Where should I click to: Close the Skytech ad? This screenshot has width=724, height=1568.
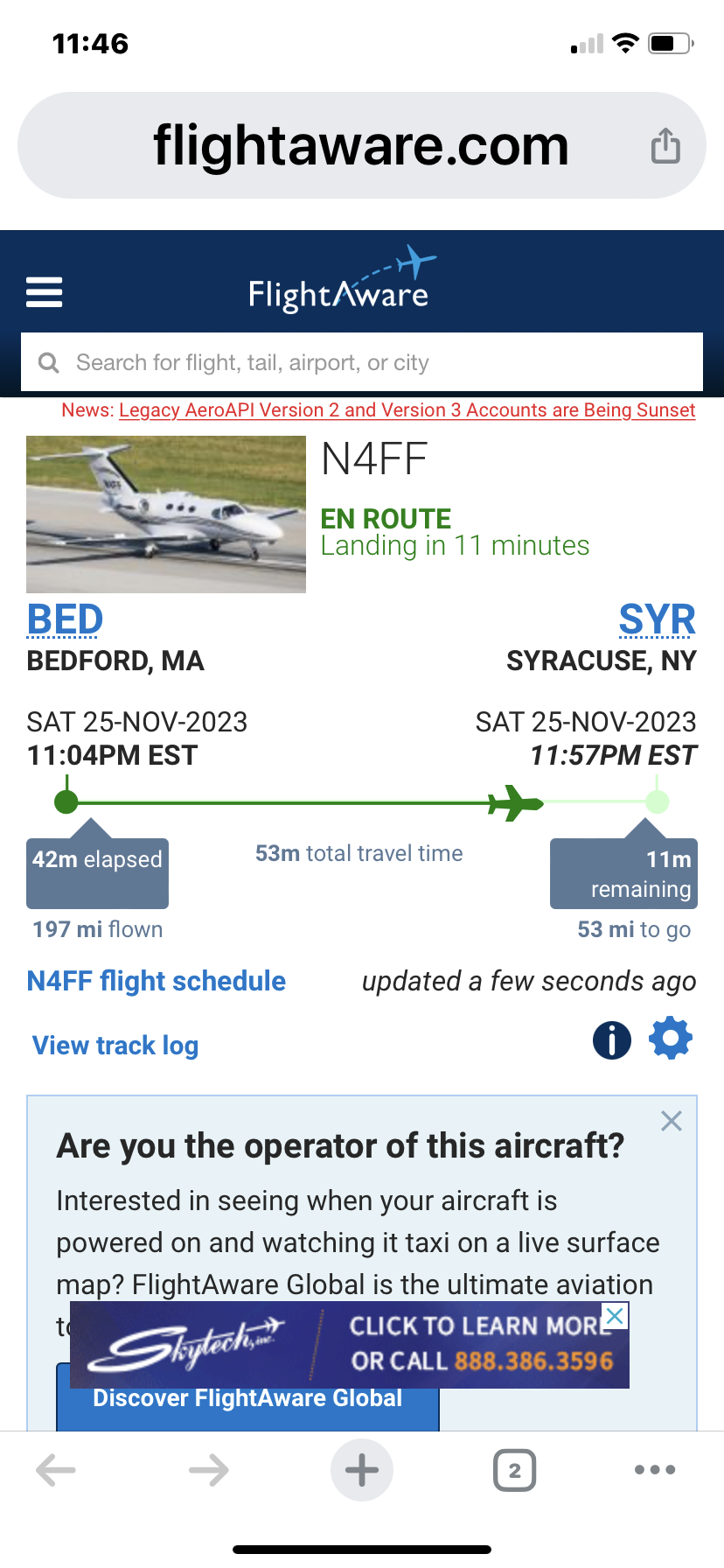616,1315
